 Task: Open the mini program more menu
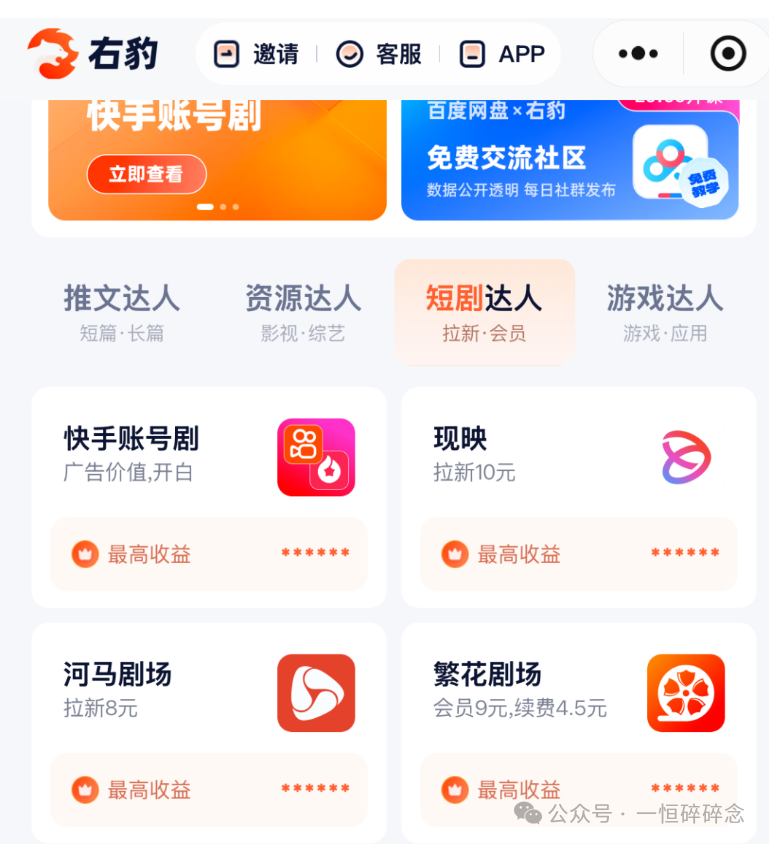[638, 54]
